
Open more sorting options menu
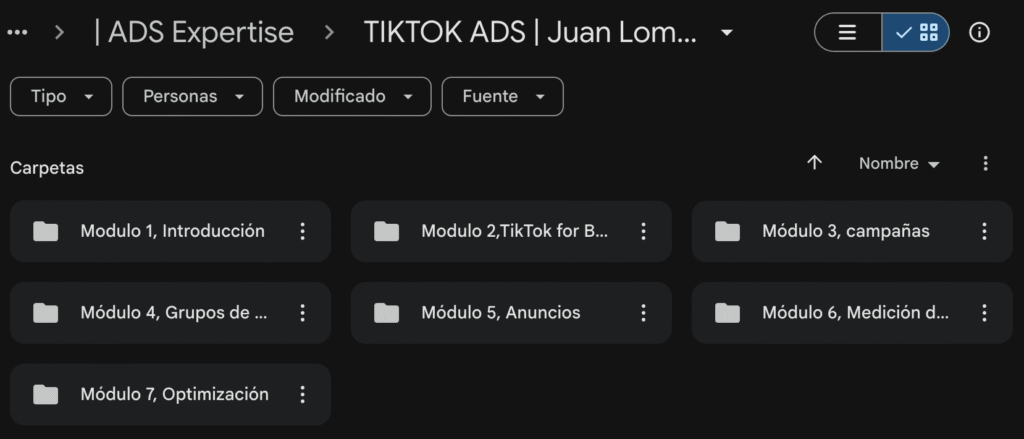click(986, 163)
